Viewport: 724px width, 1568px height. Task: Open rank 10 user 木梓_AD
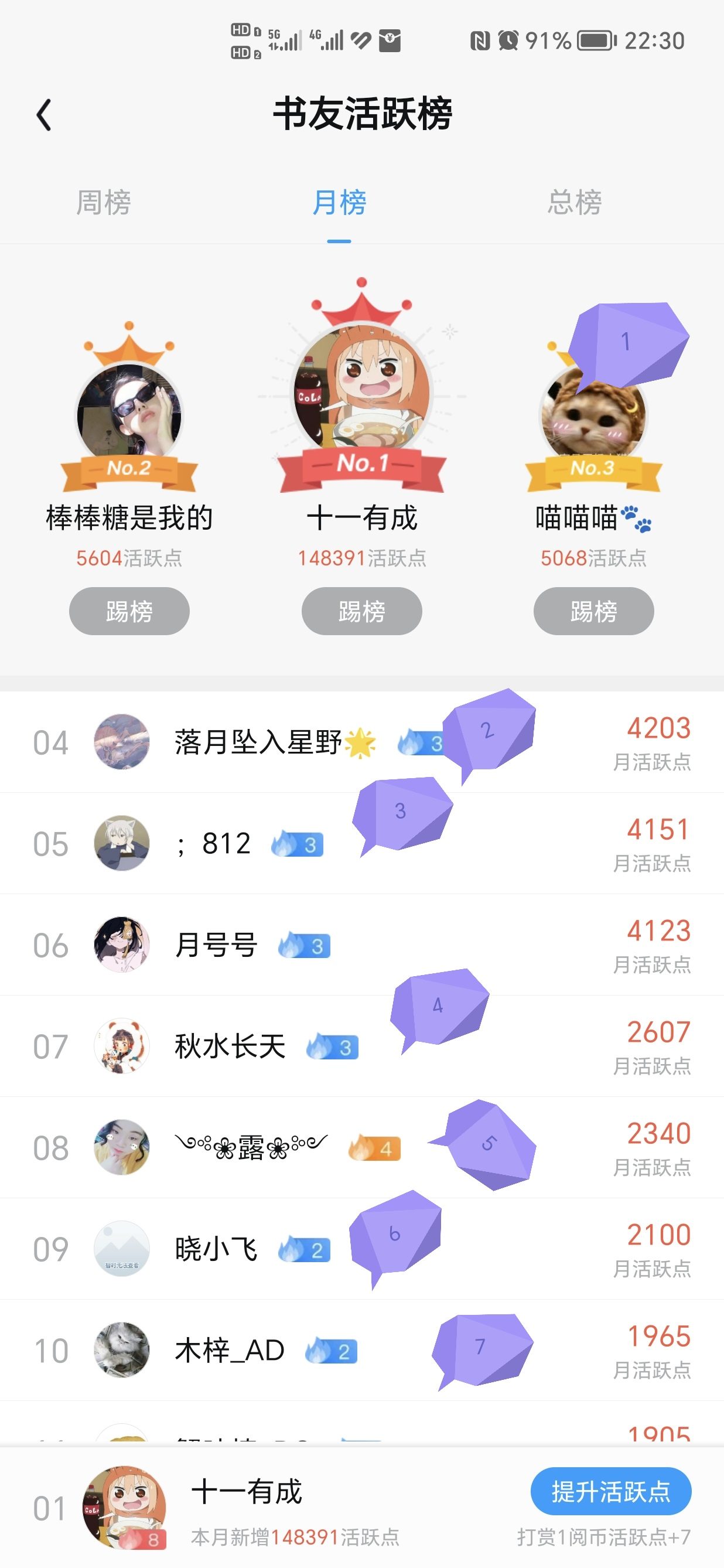coord(362,1350)
